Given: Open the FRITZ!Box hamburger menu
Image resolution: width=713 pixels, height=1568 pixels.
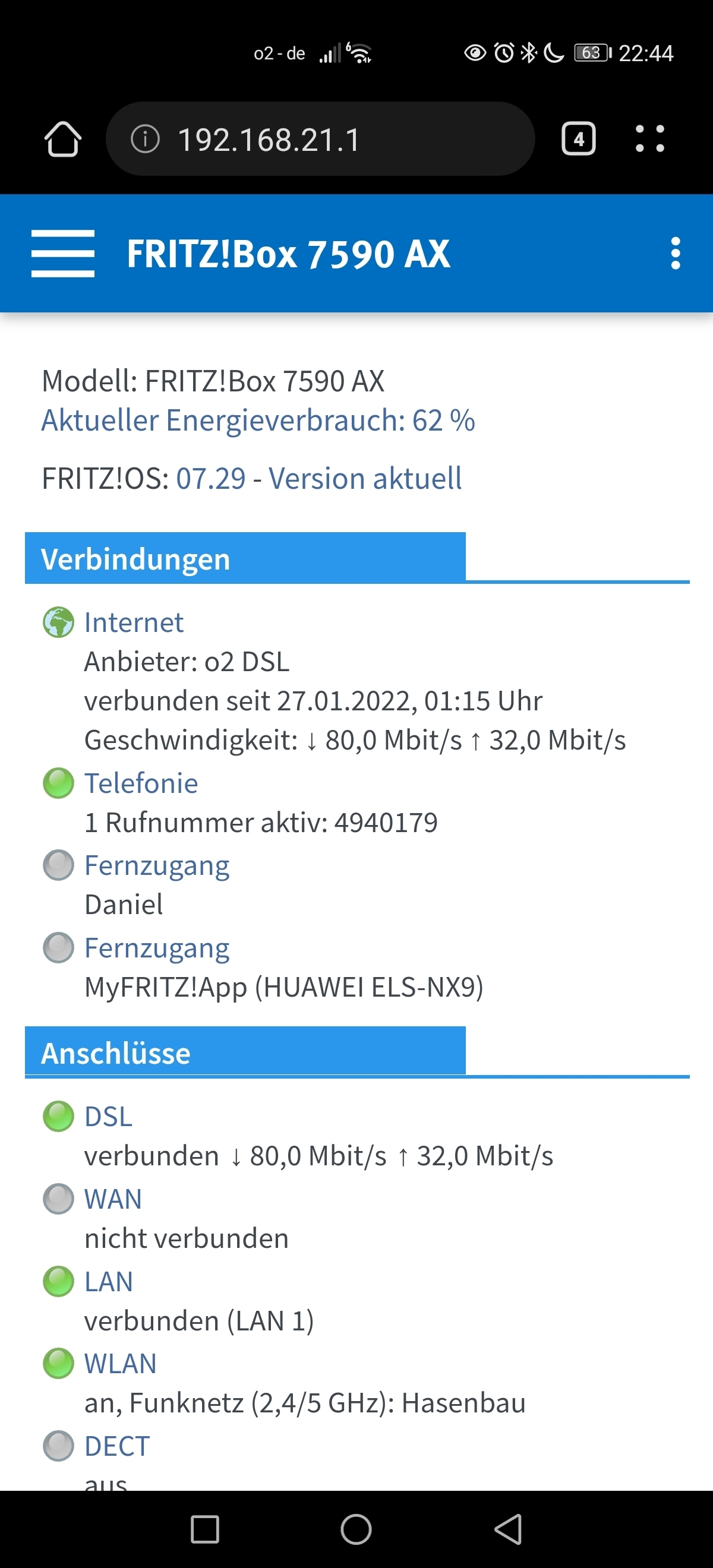Looking at the screenshot, I should pyautogui.click(x=63, y=253).
